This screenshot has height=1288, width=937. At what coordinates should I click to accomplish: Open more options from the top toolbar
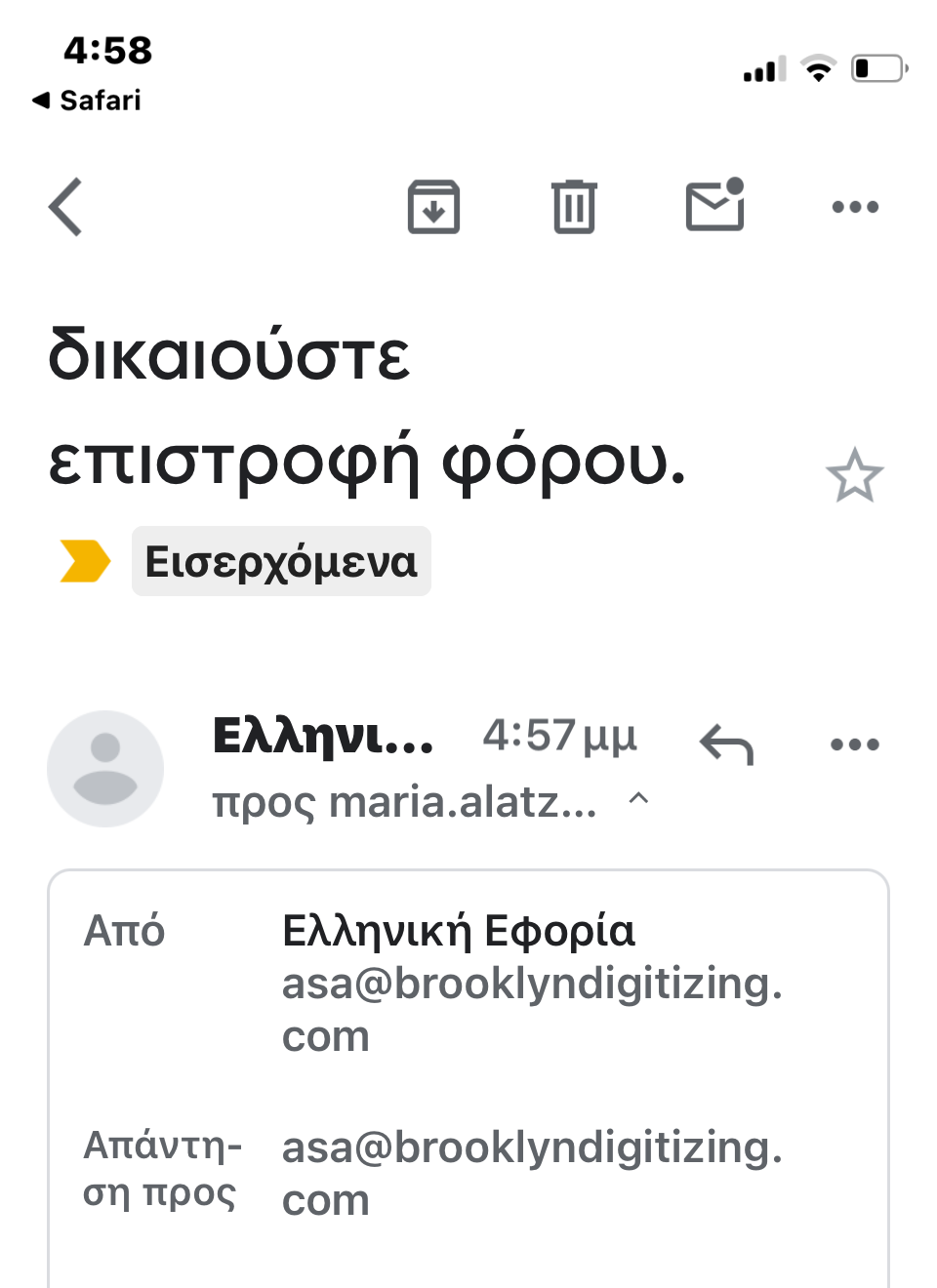tap(855, 207)
